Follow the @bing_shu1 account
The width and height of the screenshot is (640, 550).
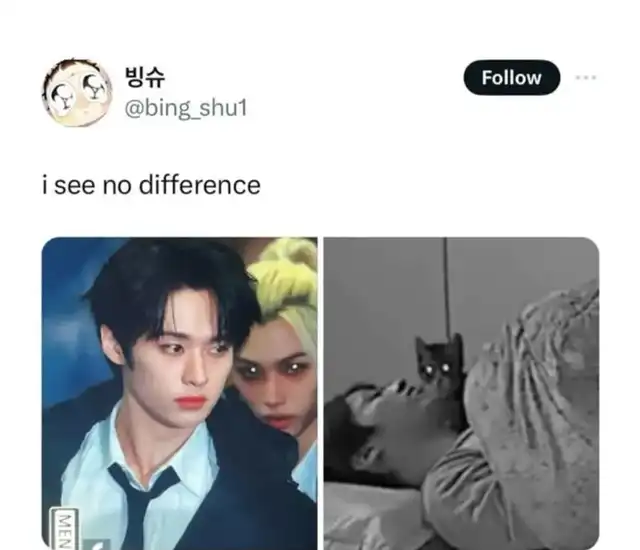(511, 78)
